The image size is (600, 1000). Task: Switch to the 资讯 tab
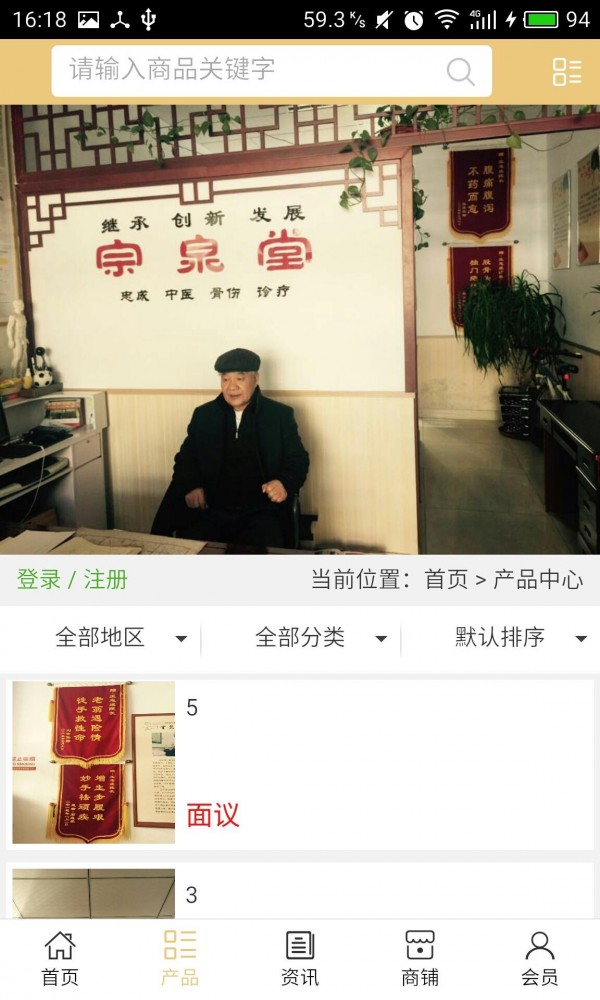click(x=300, y=959)
